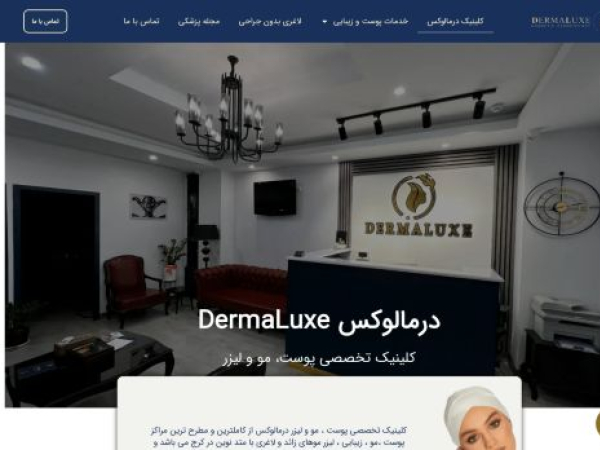Expand the خدمات پوست و زیبایی dropdown
This screenshot has height=450, width=600.
[x=365, y=21]
